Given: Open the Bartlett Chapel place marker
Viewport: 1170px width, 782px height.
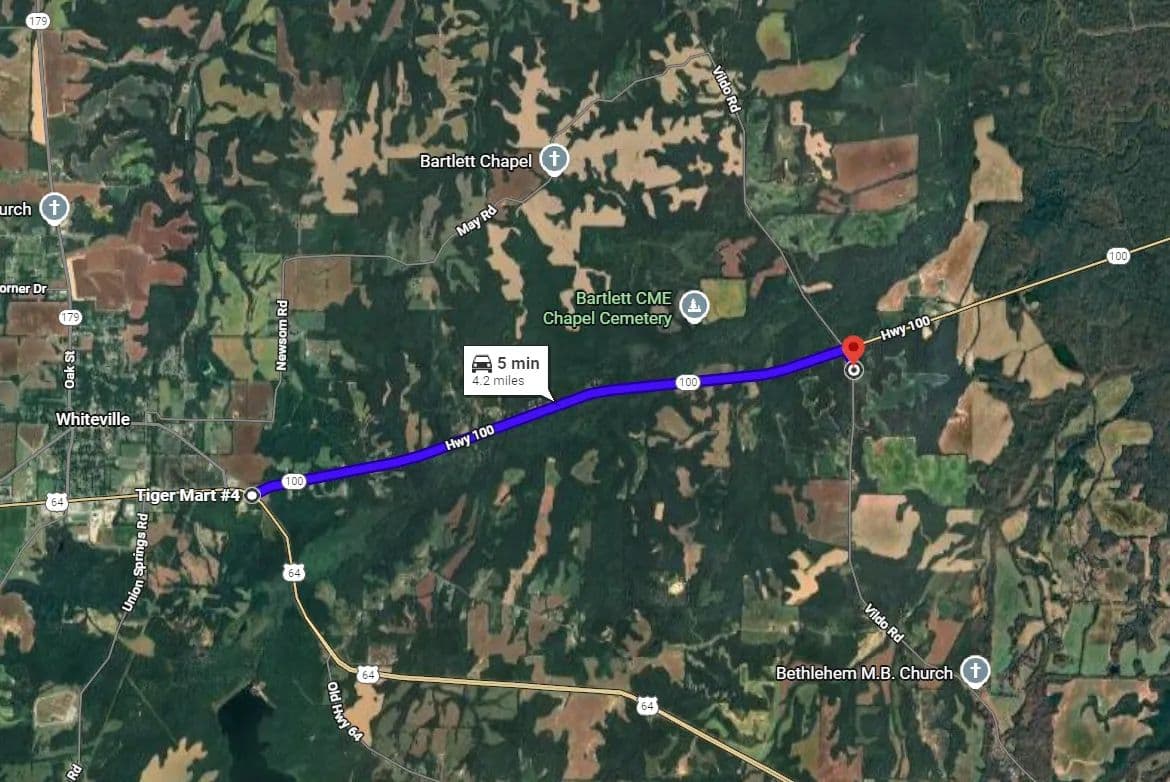Looking at the screenshot, I should tap(553, 159).
